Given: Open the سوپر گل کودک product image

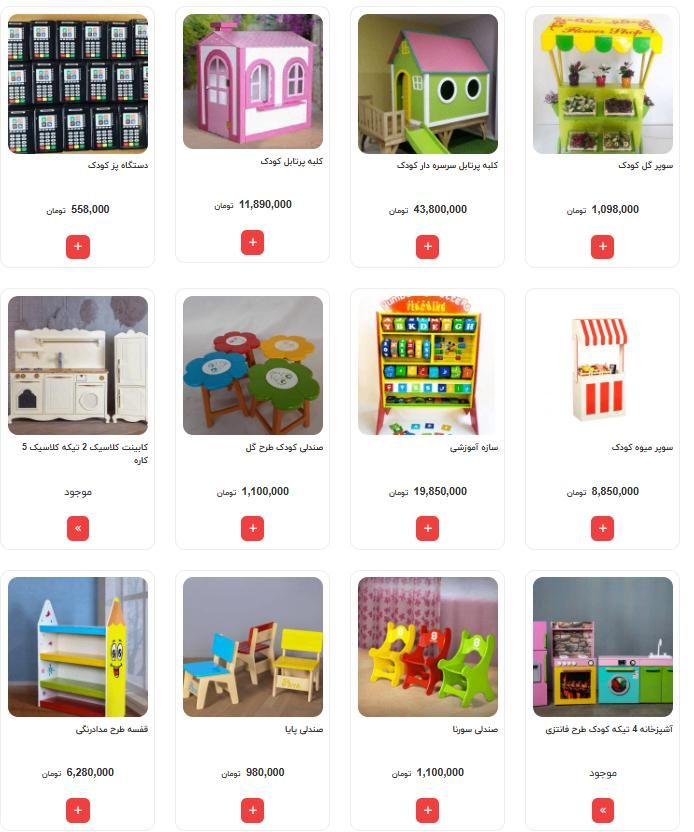Looking at the screenshot, I should [x=602, y=84].
